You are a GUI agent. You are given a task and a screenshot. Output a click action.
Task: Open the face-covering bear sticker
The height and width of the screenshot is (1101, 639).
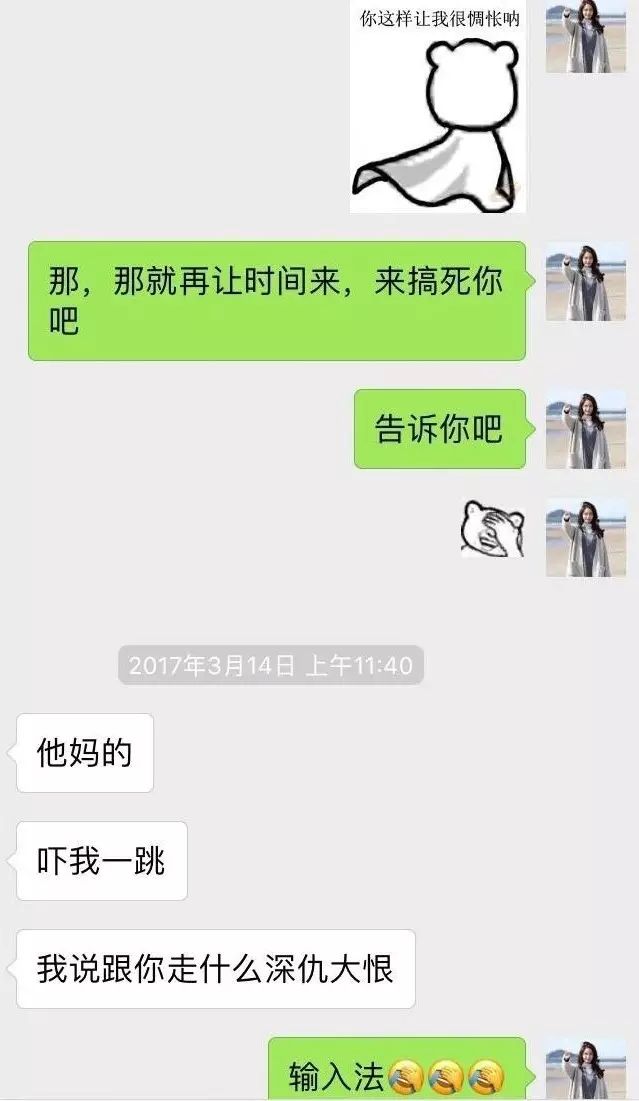click(x=492, y=528)
